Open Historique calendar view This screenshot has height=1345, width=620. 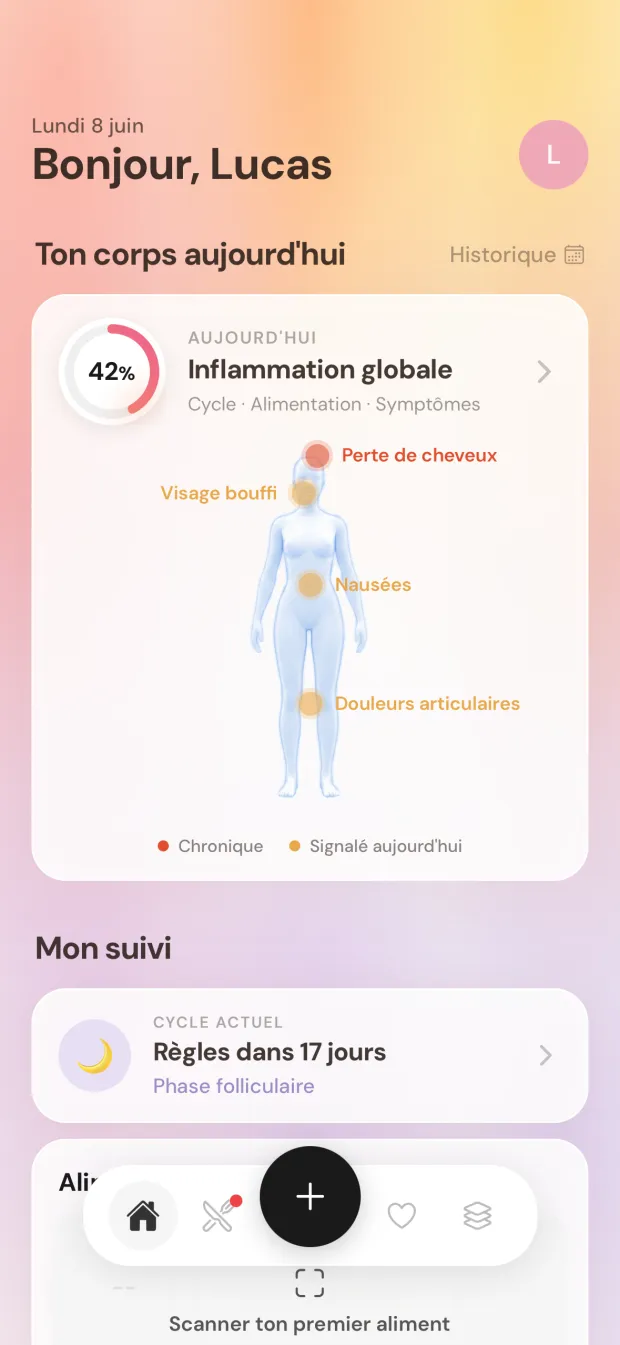click(517, 255)
